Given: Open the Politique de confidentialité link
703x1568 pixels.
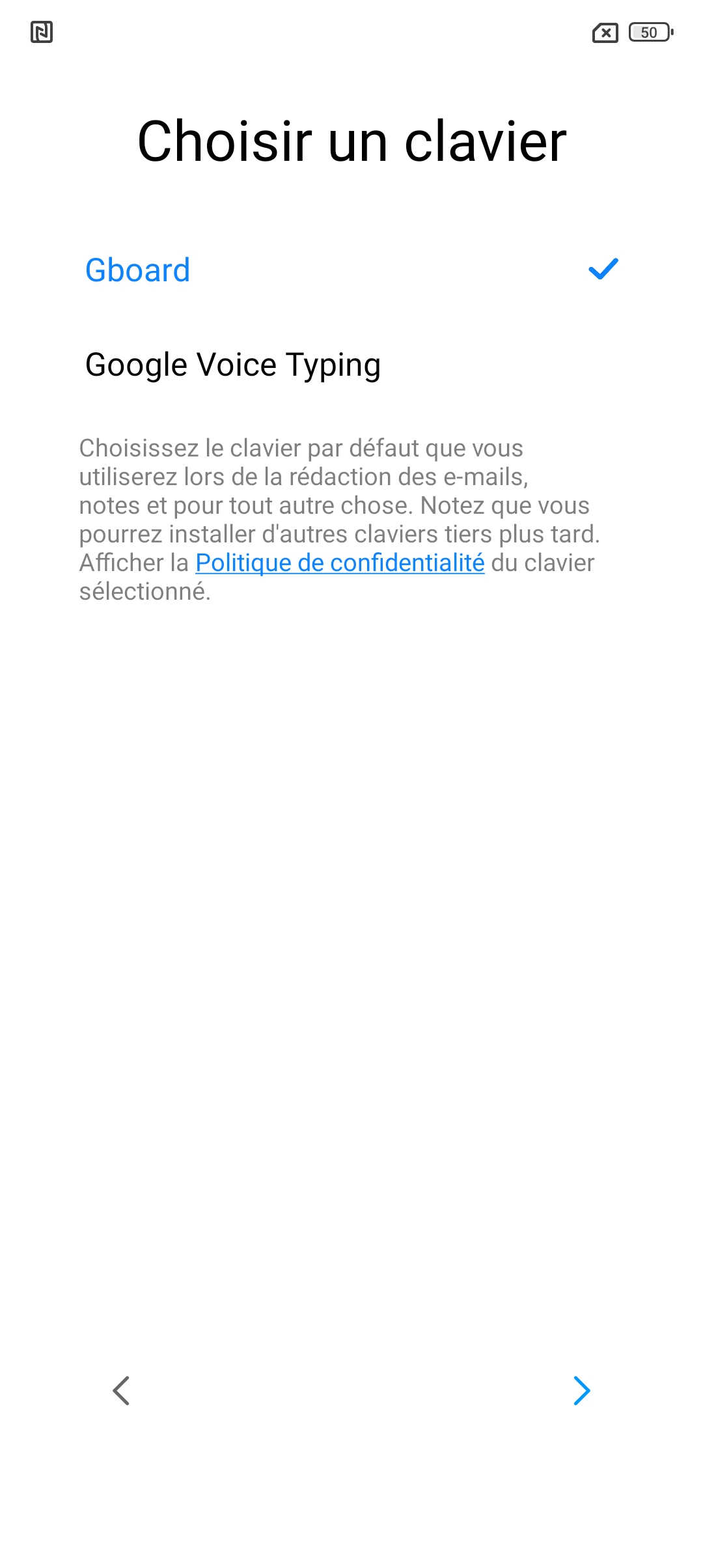Looking at the screenshot, I should 340,563.
